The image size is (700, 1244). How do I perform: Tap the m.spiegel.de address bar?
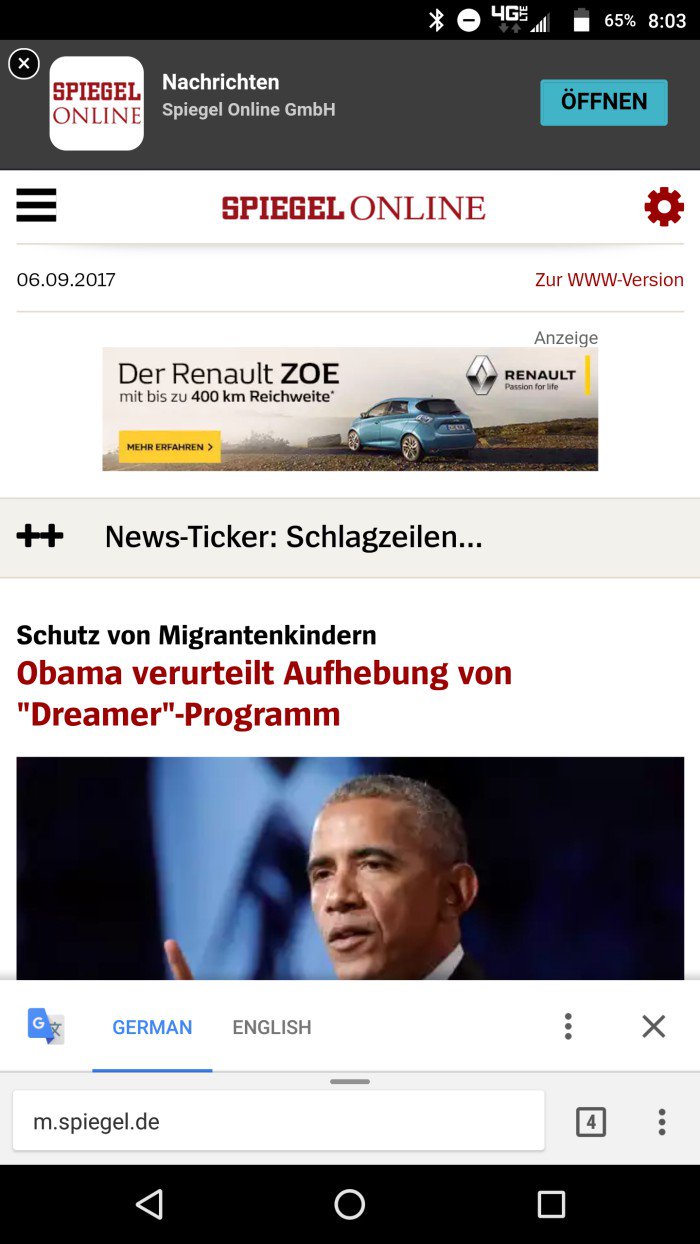[x=278, y=1122]
